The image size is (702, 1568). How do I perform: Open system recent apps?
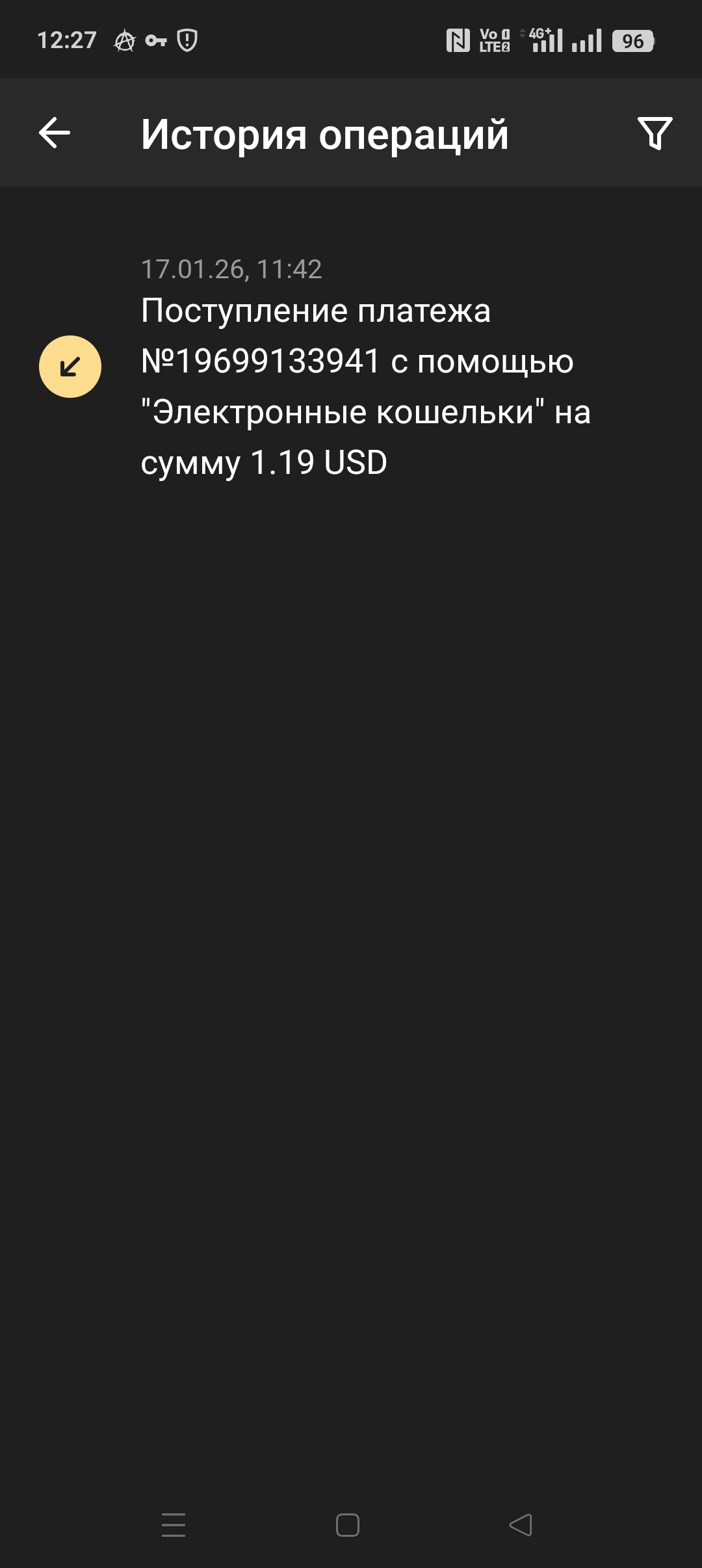174,1524
